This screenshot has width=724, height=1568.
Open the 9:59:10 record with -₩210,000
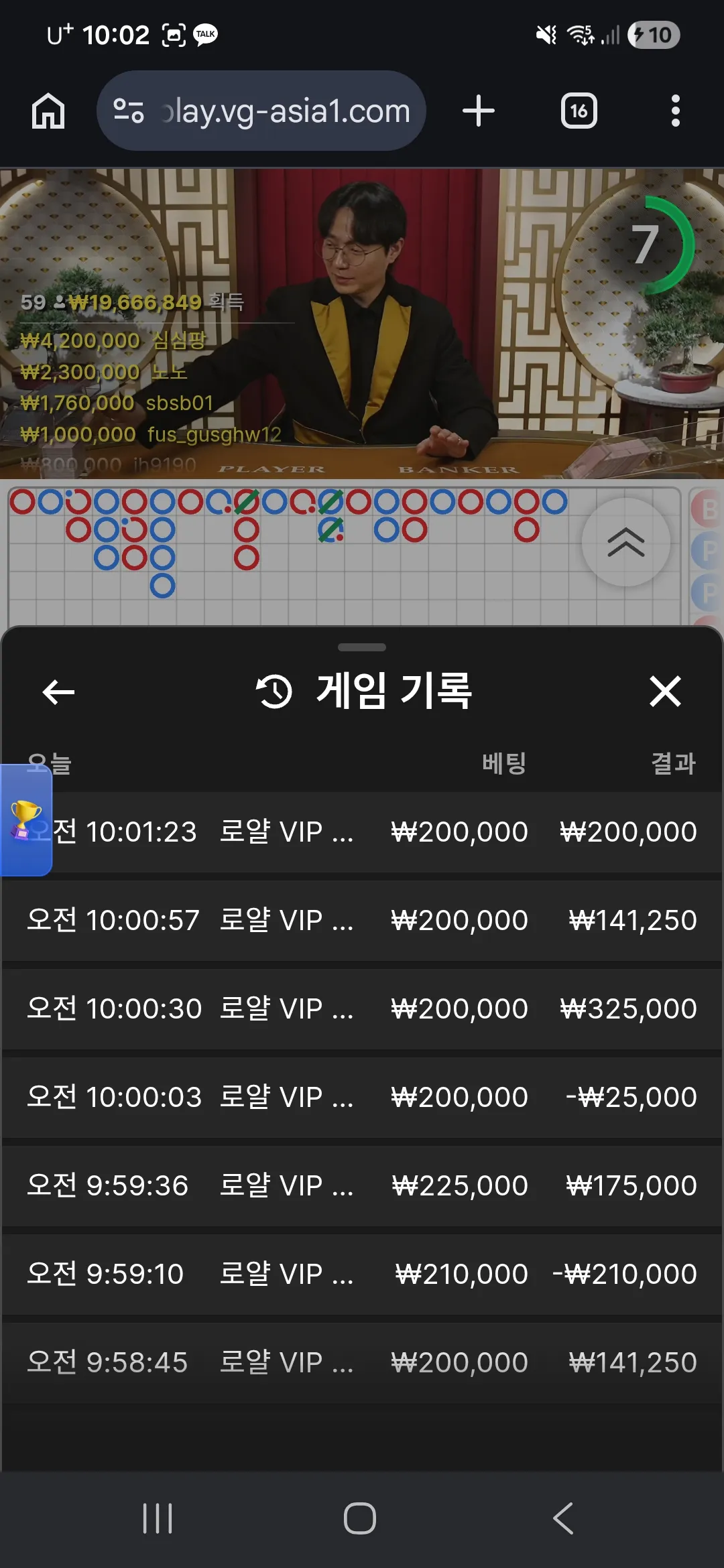point(362,1274)
